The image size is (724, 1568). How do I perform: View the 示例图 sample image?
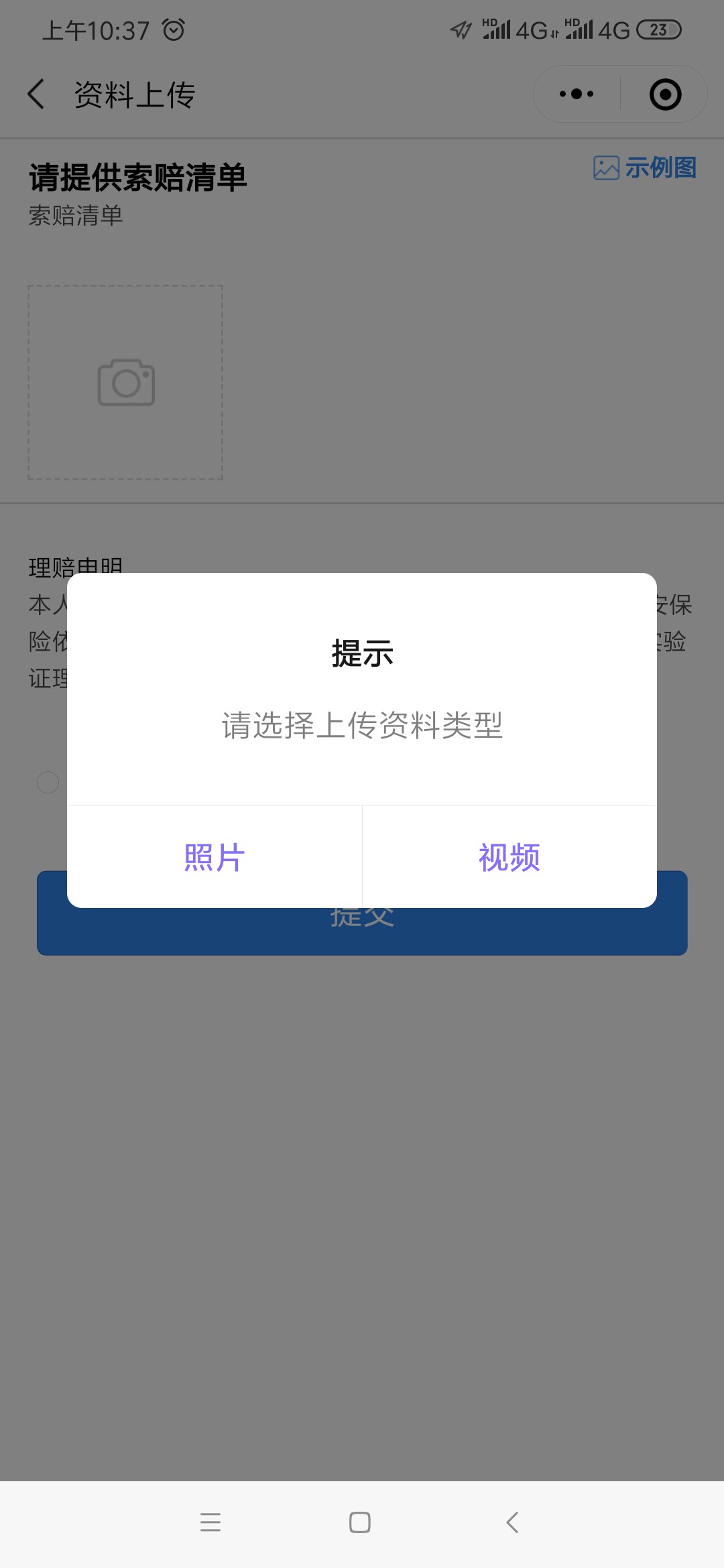point(645,168)
